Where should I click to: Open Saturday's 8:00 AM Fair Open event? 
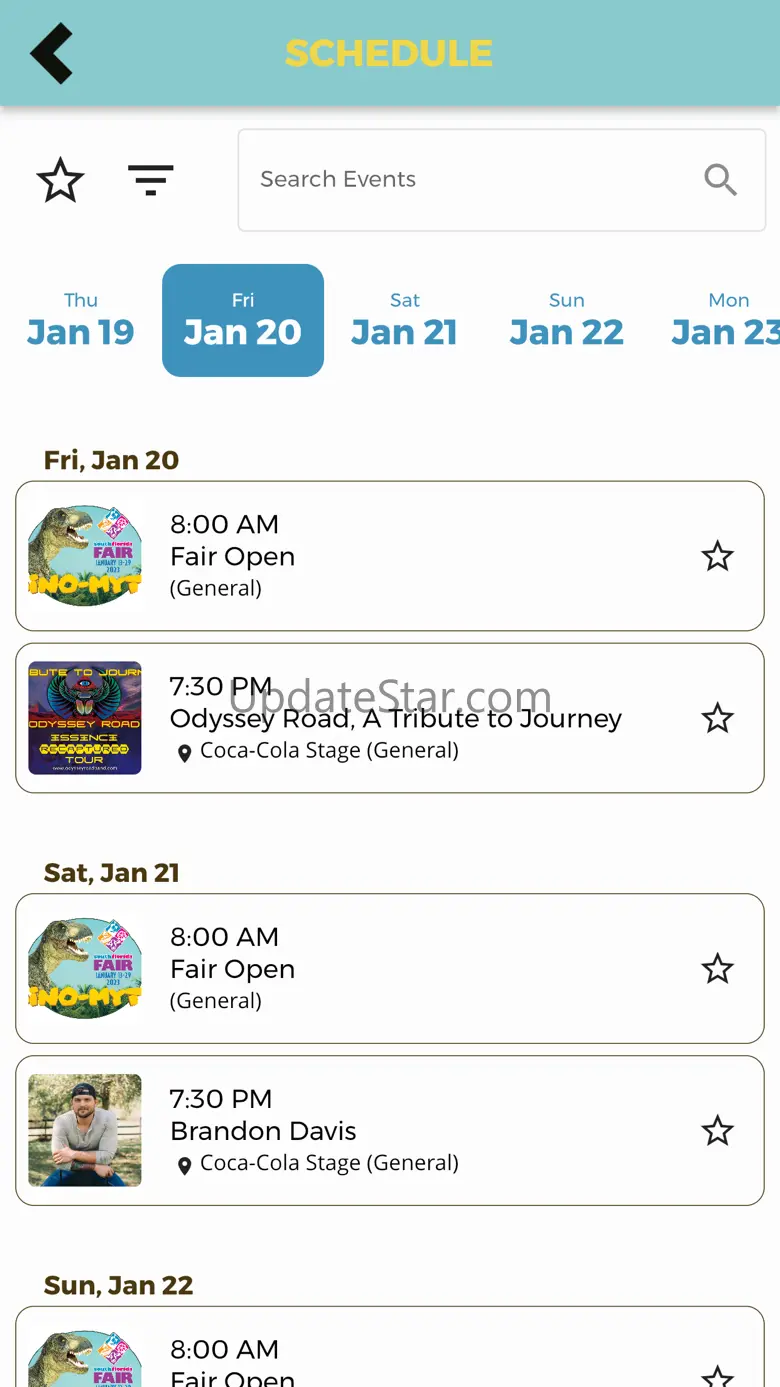point(390,968)
